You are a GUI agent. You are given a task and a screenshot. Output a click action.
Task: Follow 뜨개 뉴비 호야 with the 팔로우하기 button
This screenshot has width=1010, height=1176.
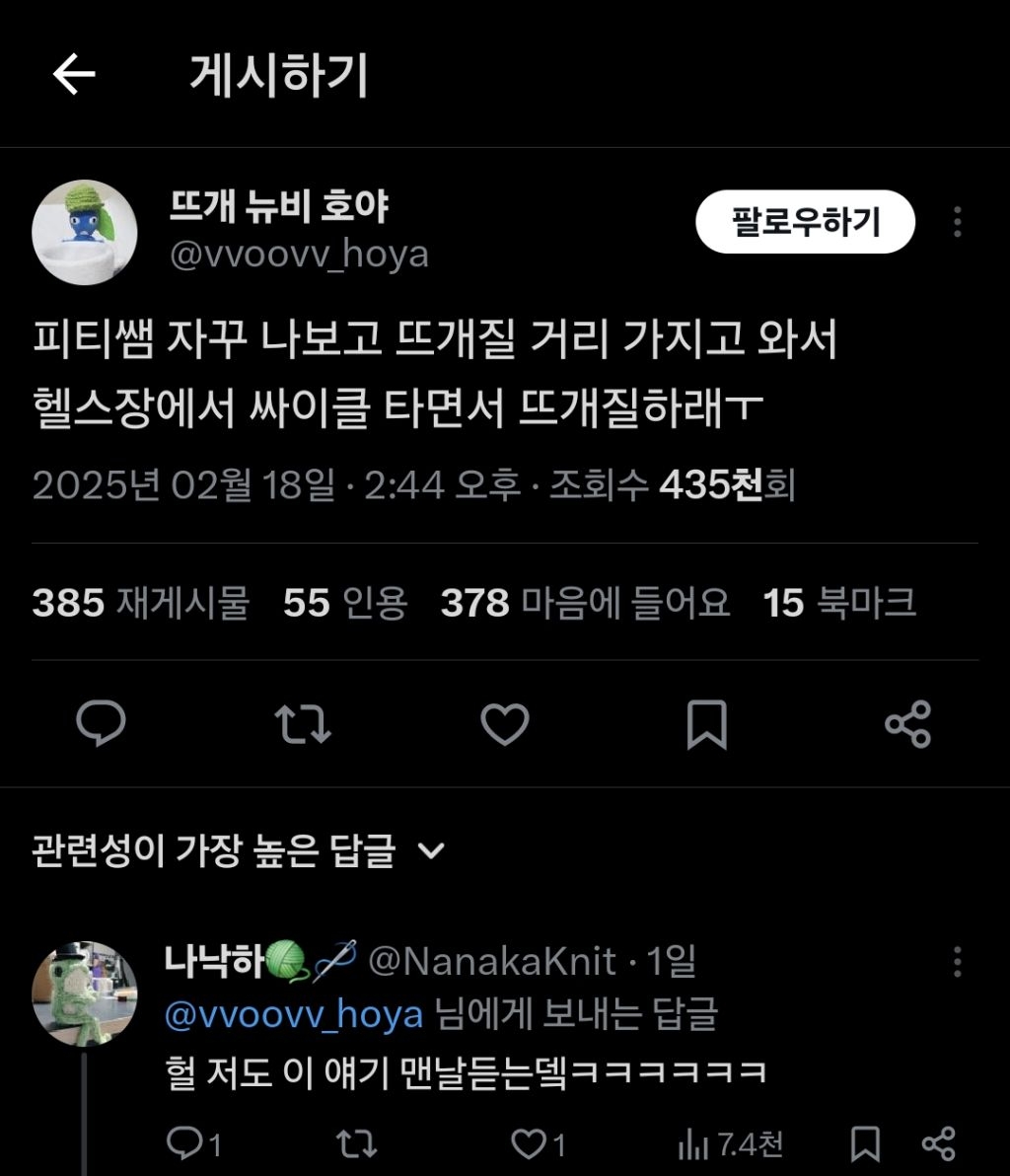805,223
